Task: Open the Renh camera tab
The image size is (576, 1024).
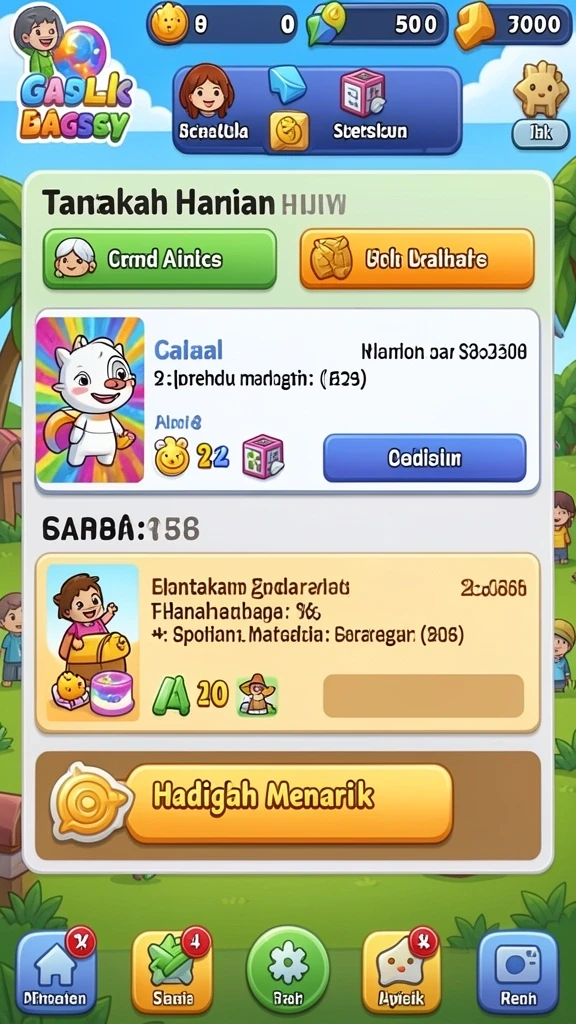Action: (519, 972)
